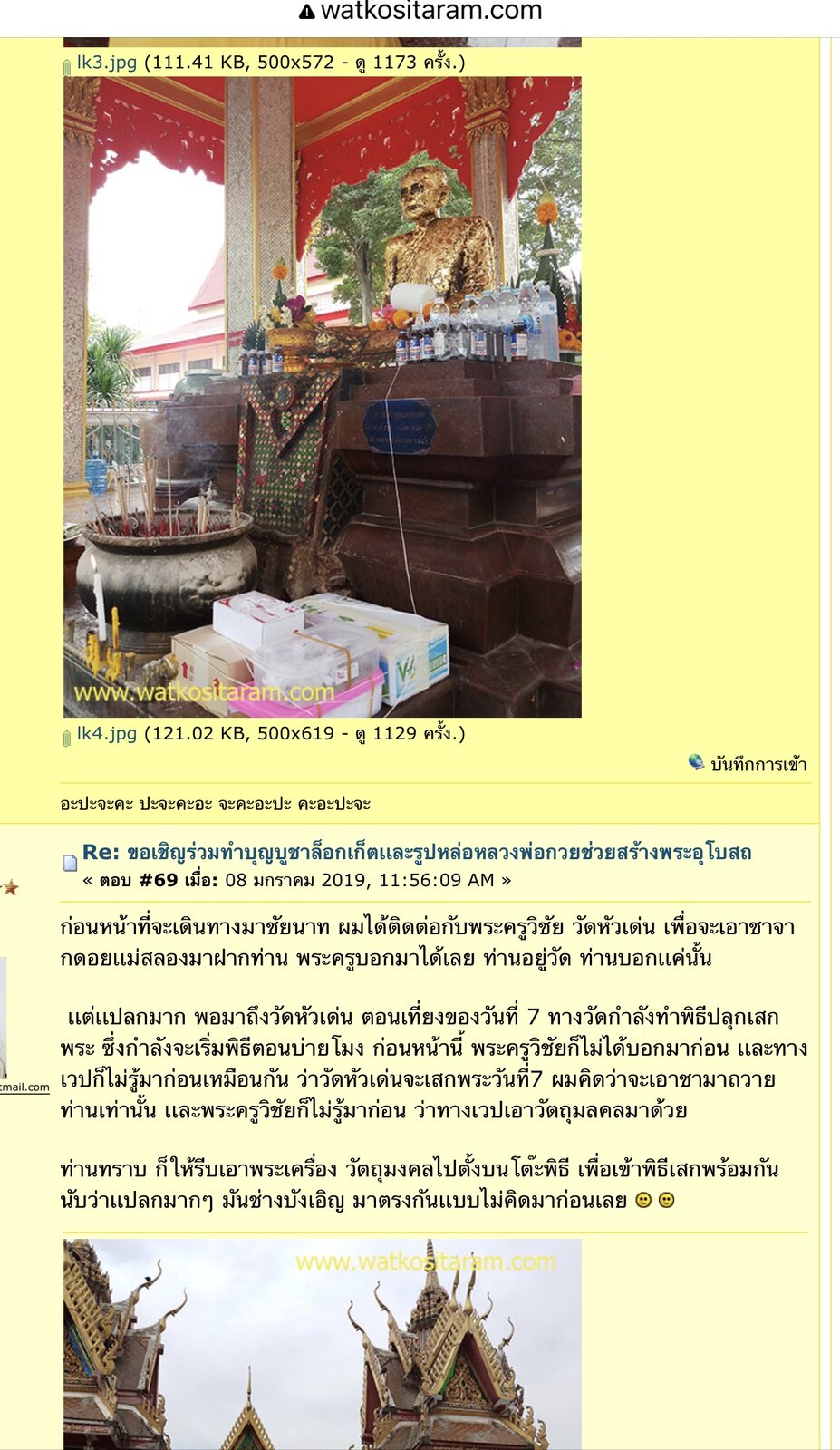The width and height of the screenshot is (840, 1450).
Task: Open reply #69 post title link
Action: [417, 852]
